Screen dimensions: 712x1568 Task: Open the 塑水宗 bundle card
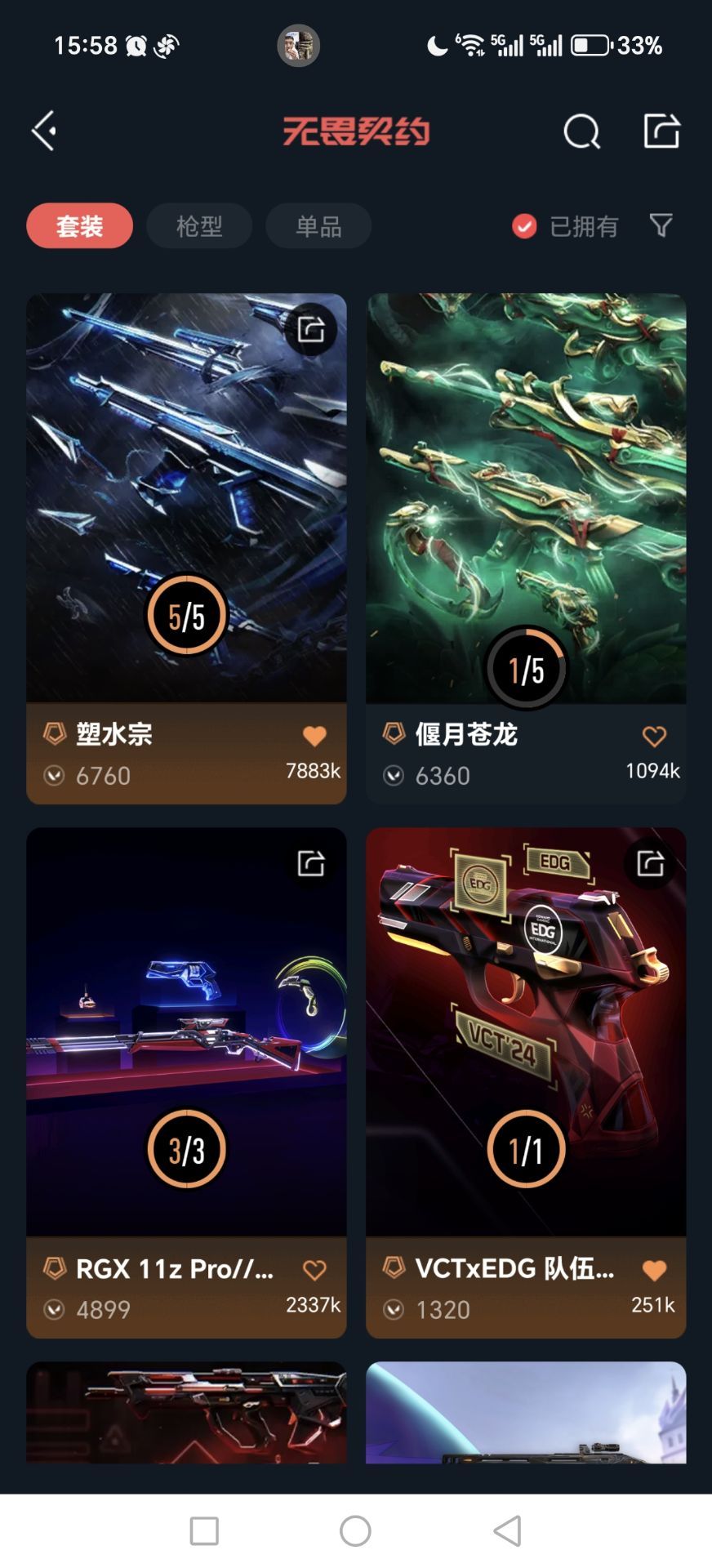[186, 549]
